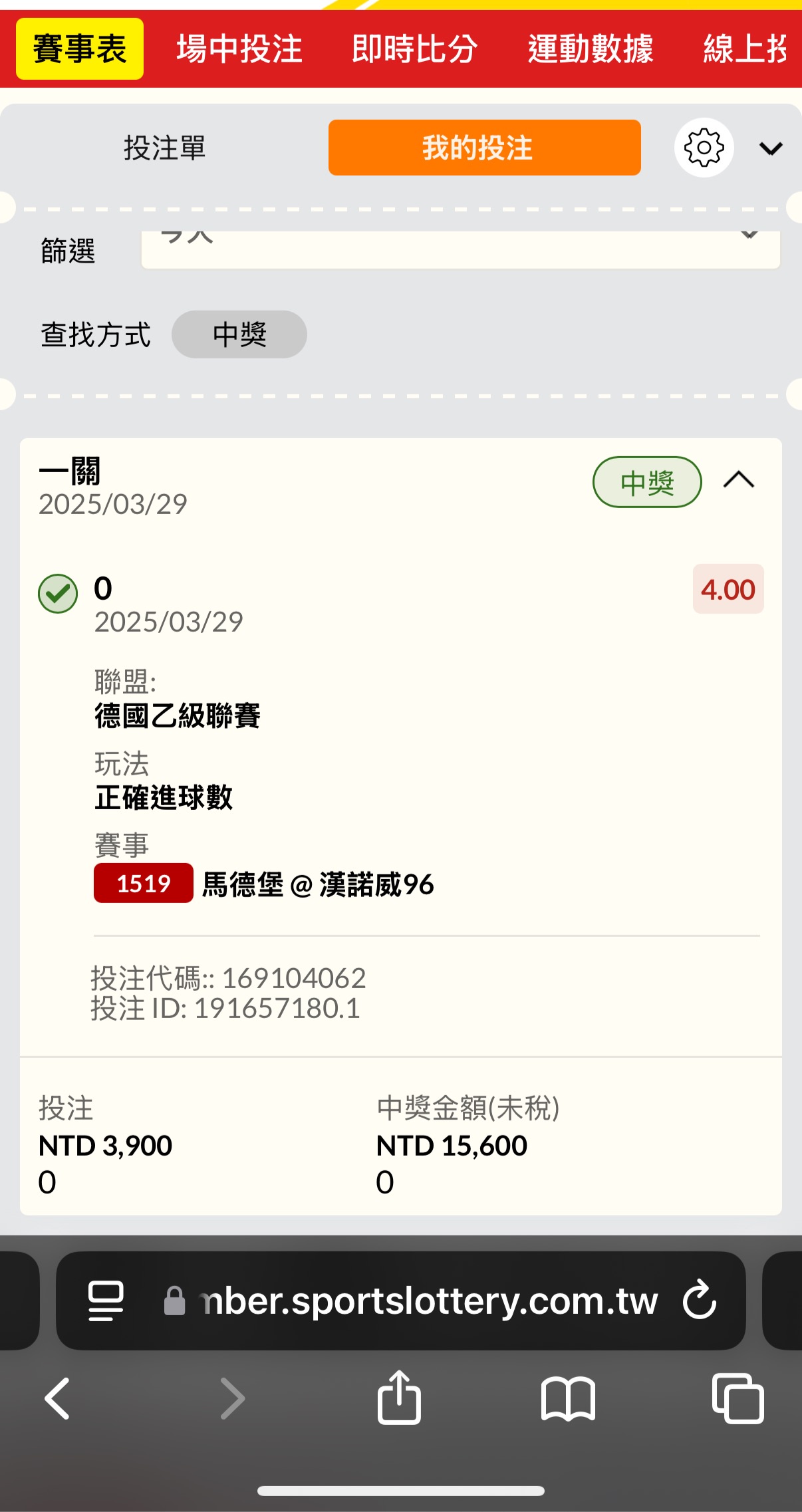The image size is (802, 1512).
Task: Collapse the bet slip panel chevron
Action: coord(771,148)
